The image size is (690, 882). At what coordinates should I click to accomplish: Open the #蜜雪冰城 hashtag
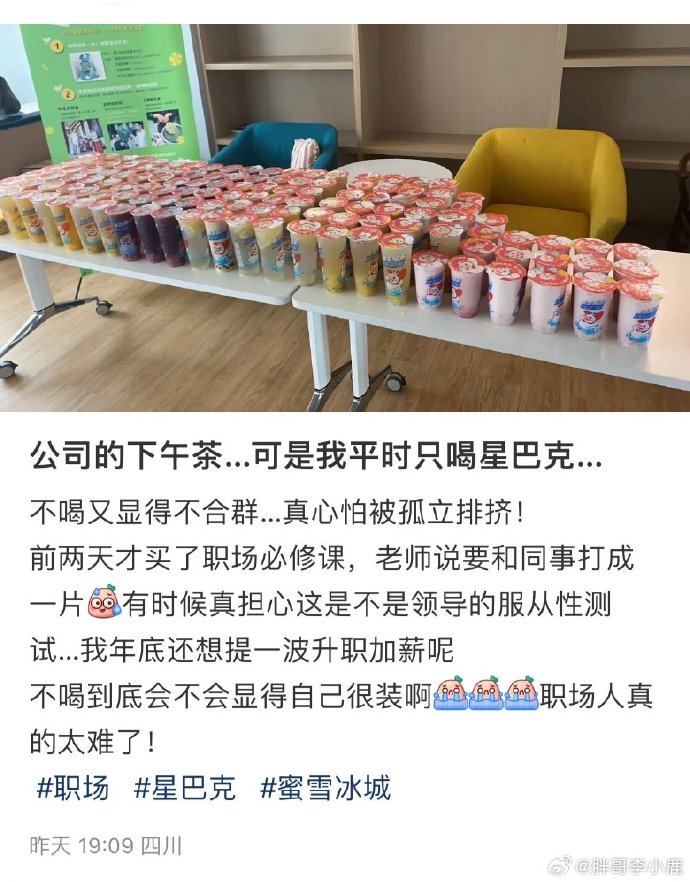point(325,787)
